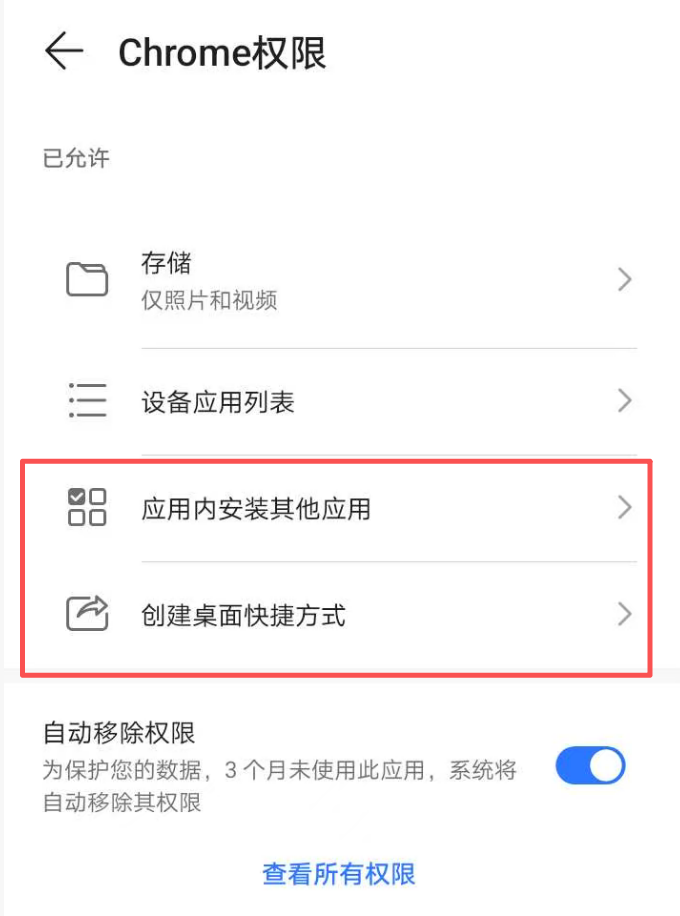Open the 存储 permission row
680x916 pixels.
pos(340,280)
